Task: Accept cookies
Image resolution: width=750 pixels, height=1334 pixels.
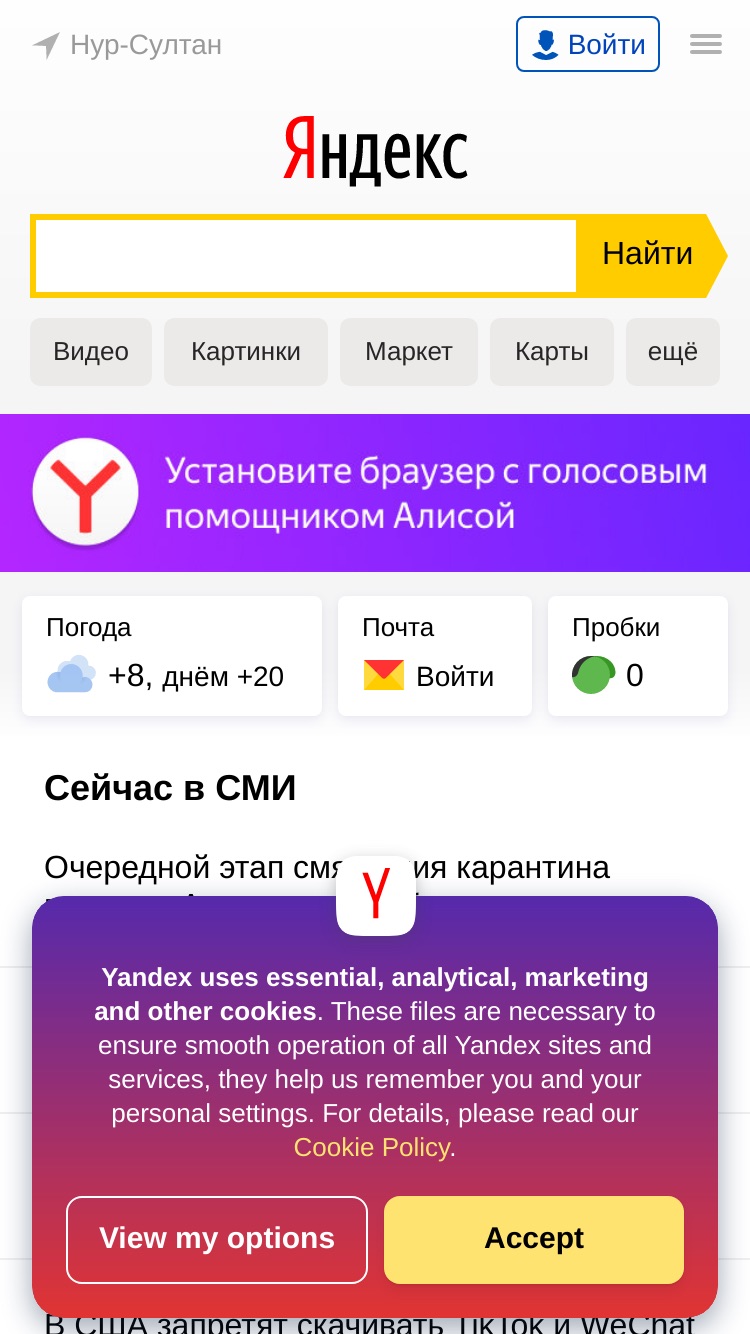Action: pyautogui.click(x=534, y=1240)
